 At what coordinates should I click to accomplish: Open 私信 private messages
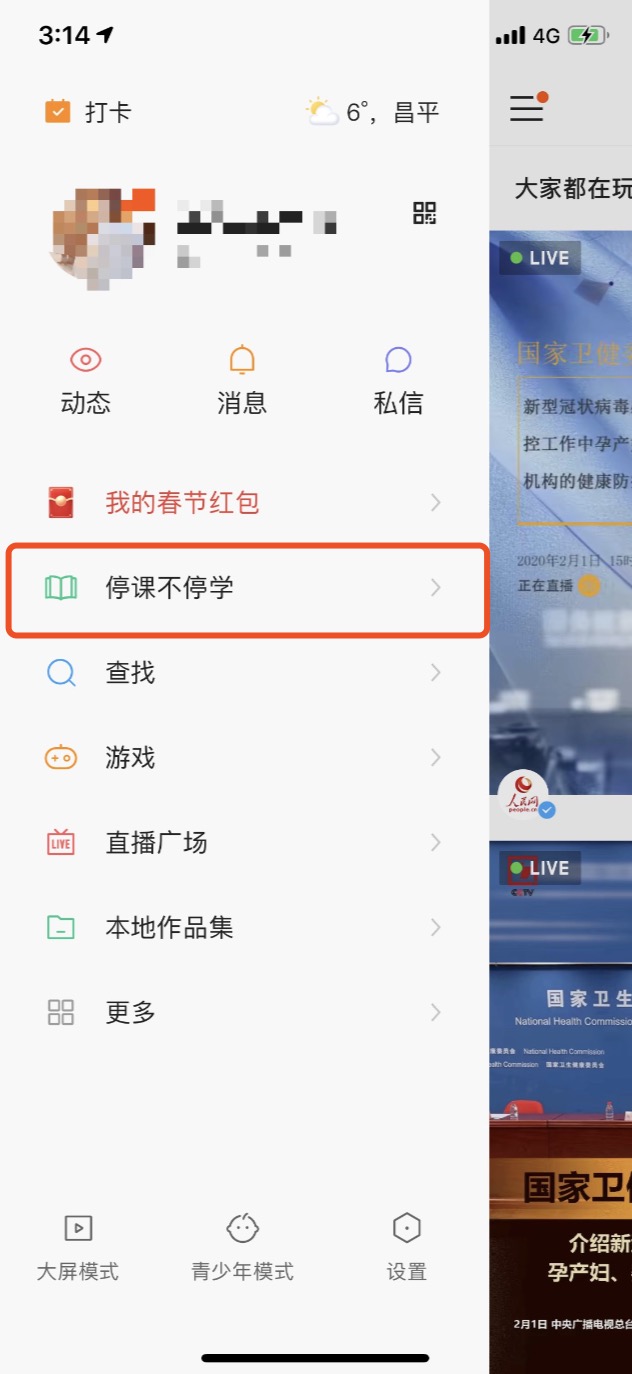pyautogui.click(x=398, y=382)
